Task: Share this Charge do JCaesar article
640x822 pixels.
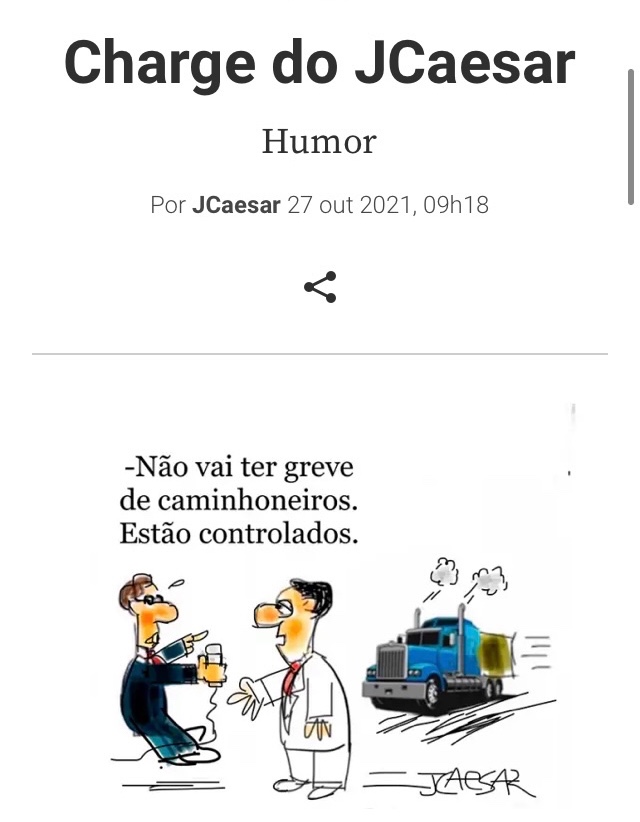Action: click(320, 287)
